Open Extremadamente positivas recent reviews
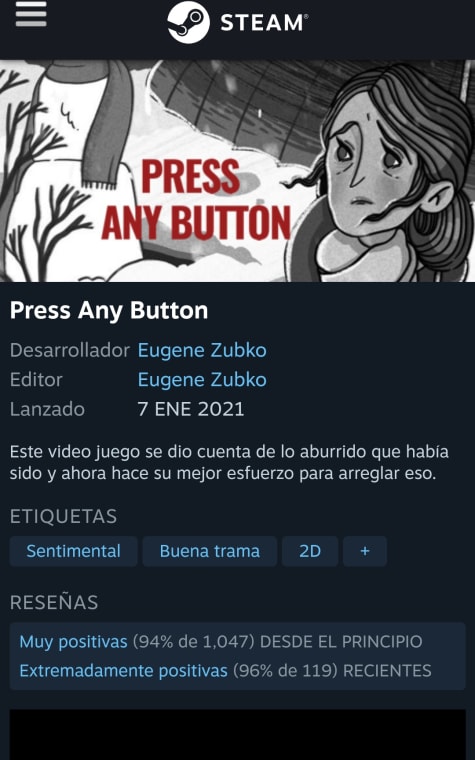This screenshot has width=475, height=760. pyautogui.click(x=123, y=671)
